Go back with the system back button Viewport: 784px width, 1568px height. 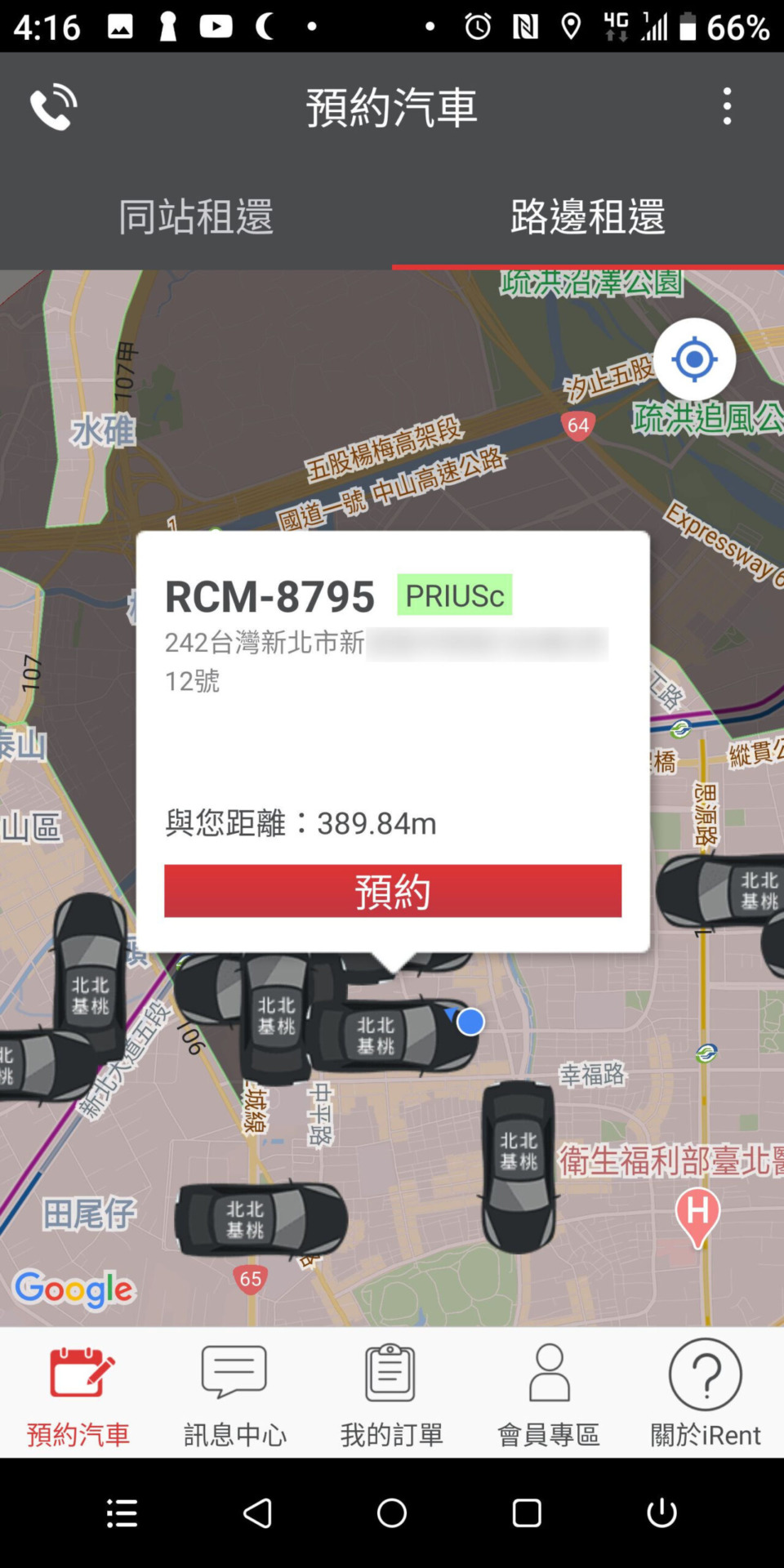(258, 1512)
